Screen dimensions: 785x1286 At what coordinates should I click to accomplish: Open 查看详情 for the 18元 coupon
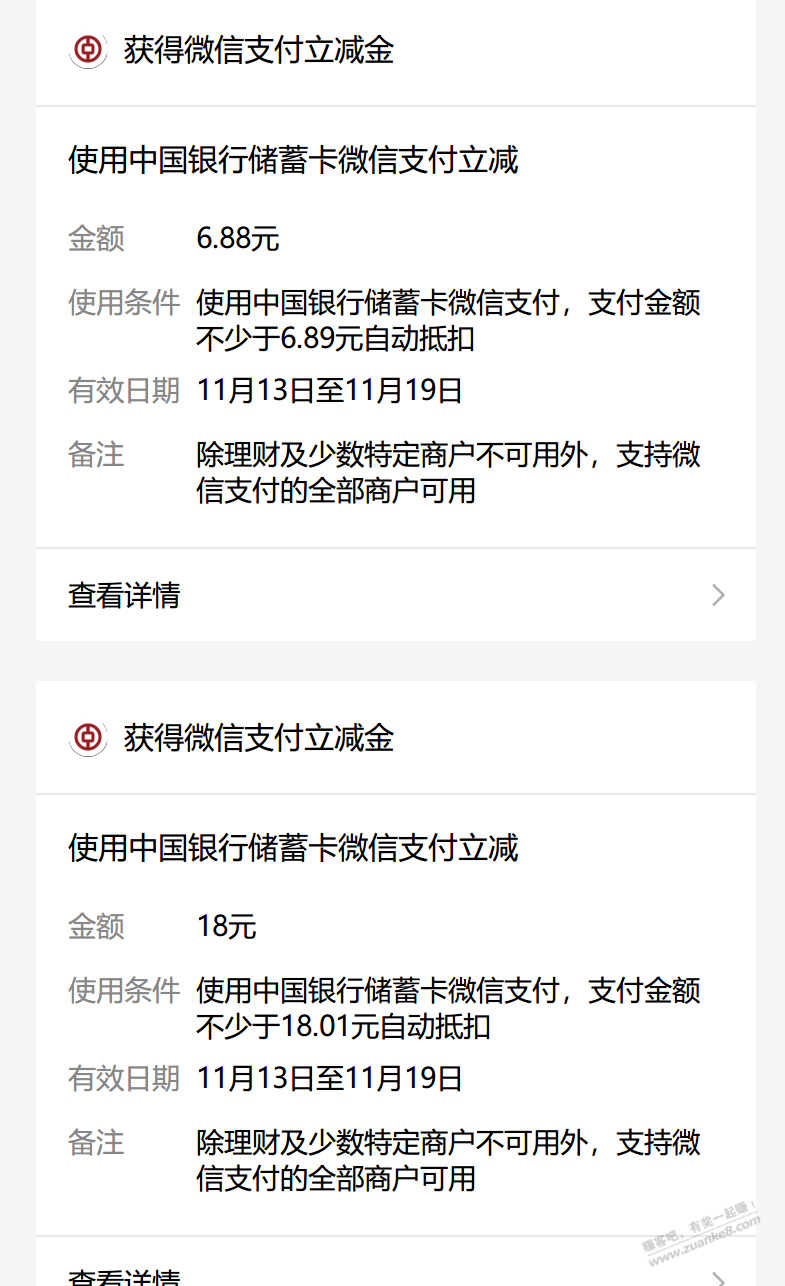[x=395, y=1274]
